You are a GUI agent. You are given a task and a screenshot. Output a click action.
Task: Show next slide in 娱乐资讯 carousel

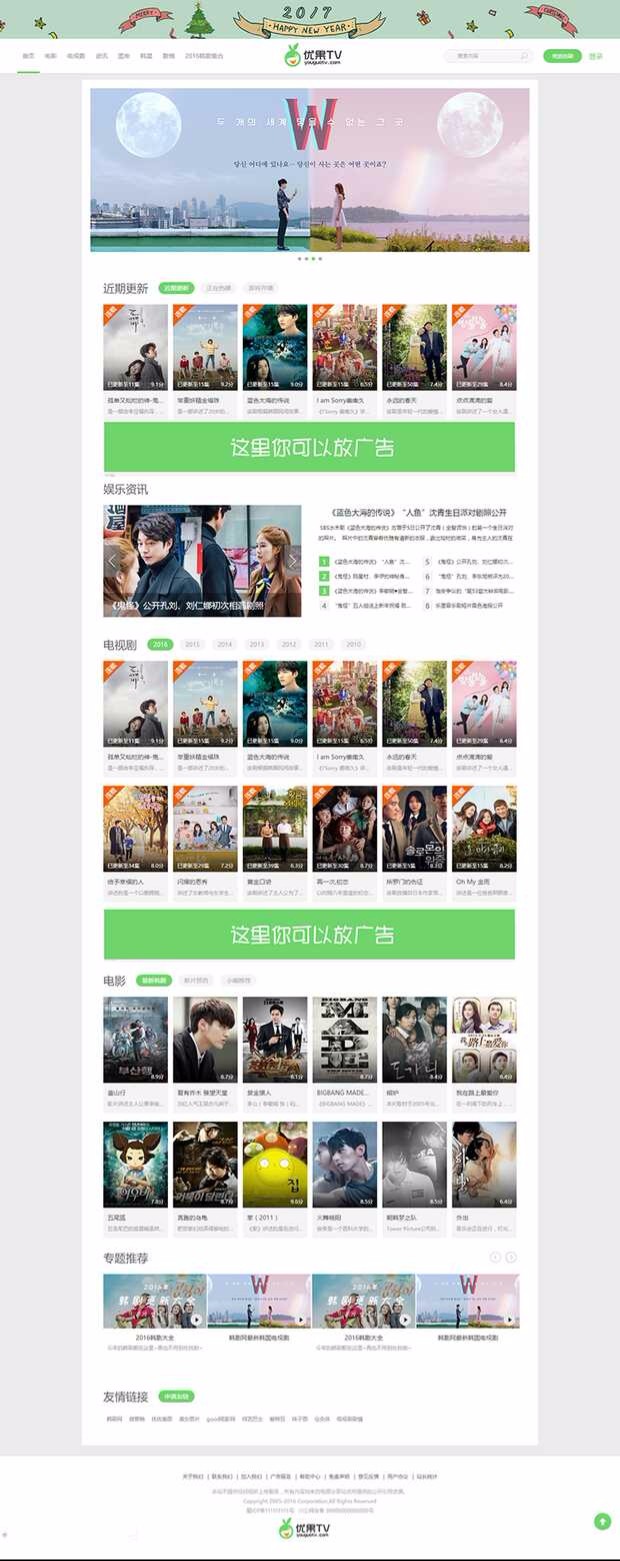(x=293, y=561)
